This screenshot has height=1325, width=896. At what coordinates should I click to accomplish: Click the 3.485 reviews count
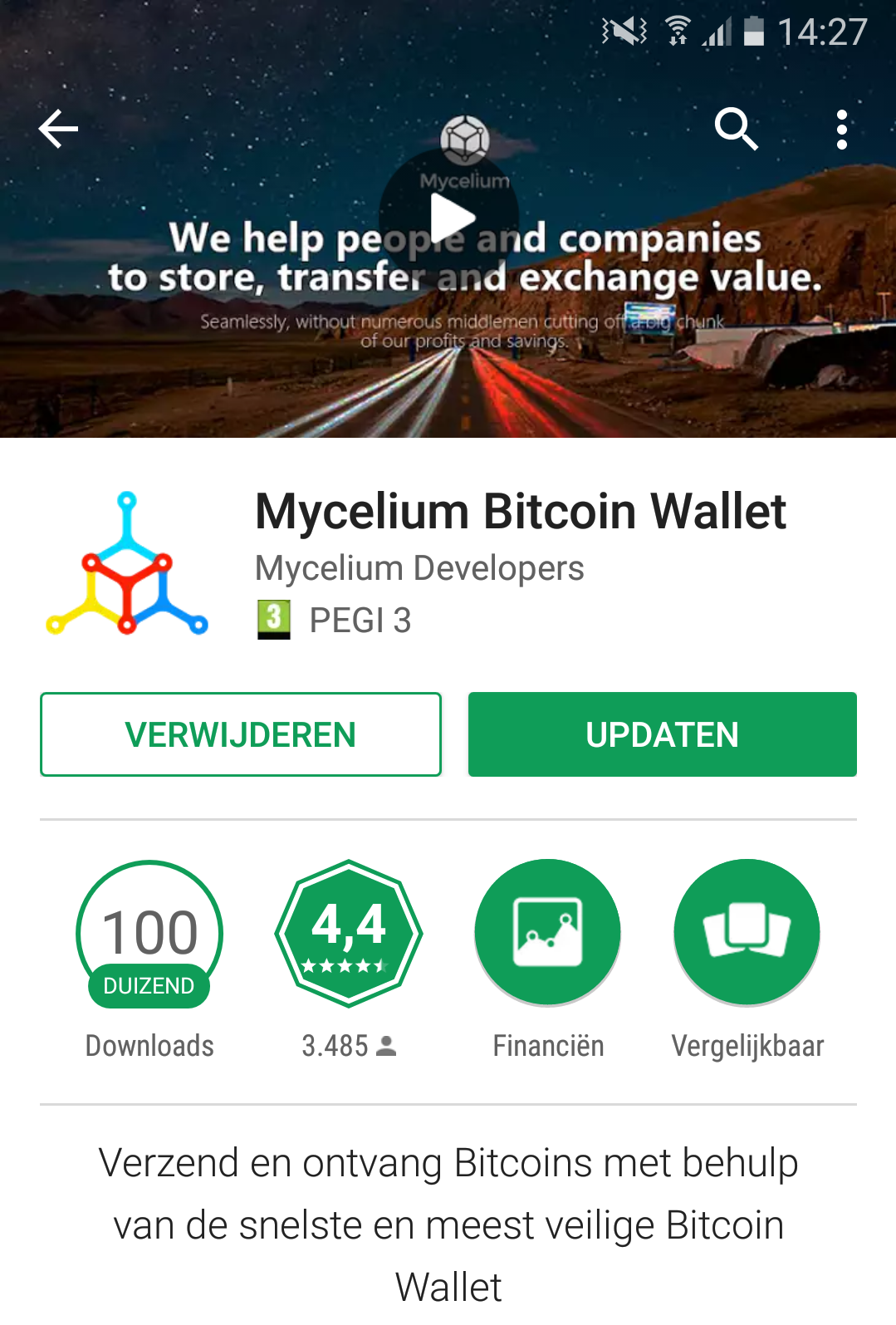[x=335, y=1045]
